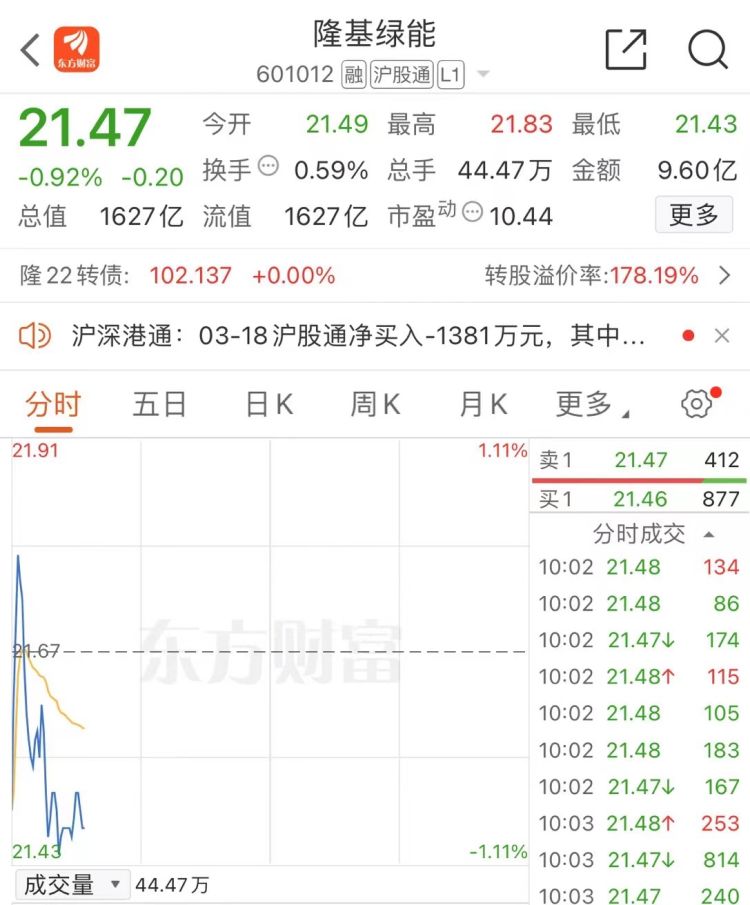Collapse the 分时成交 trade list
Screen dimensions: 750x905
(x=709, y=534)
